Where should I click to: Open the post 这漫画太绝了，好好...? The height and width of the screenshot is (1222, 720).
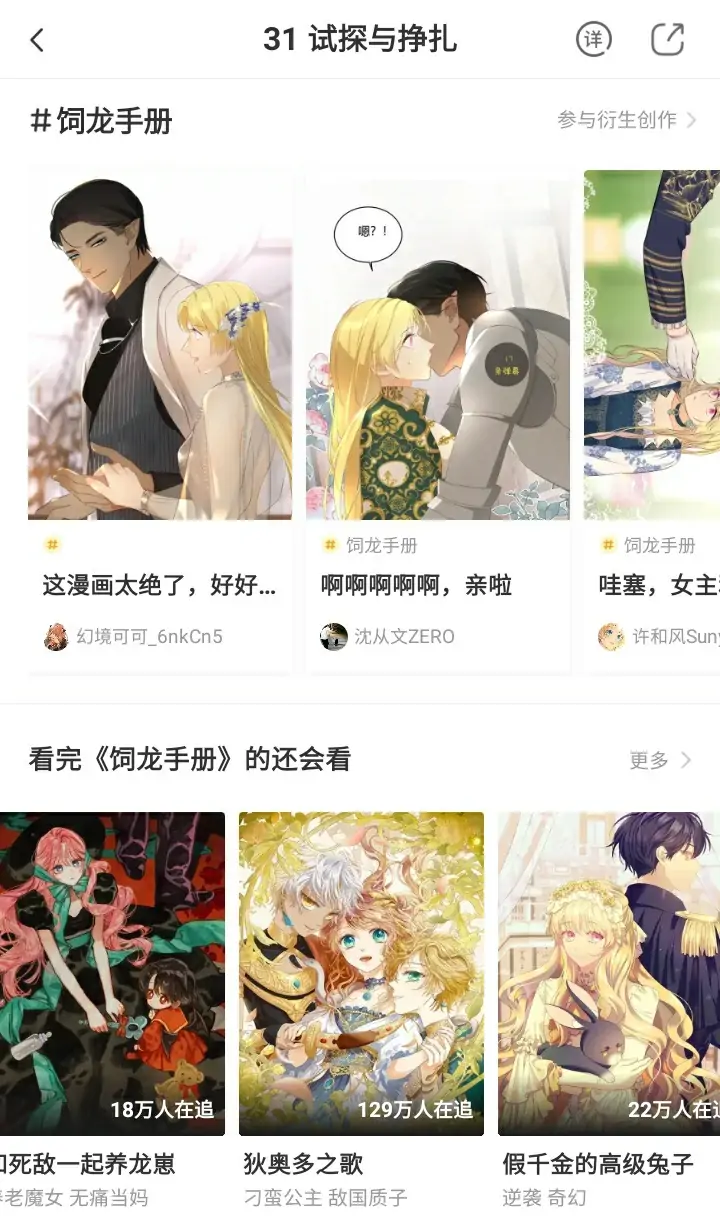[160, 585]
